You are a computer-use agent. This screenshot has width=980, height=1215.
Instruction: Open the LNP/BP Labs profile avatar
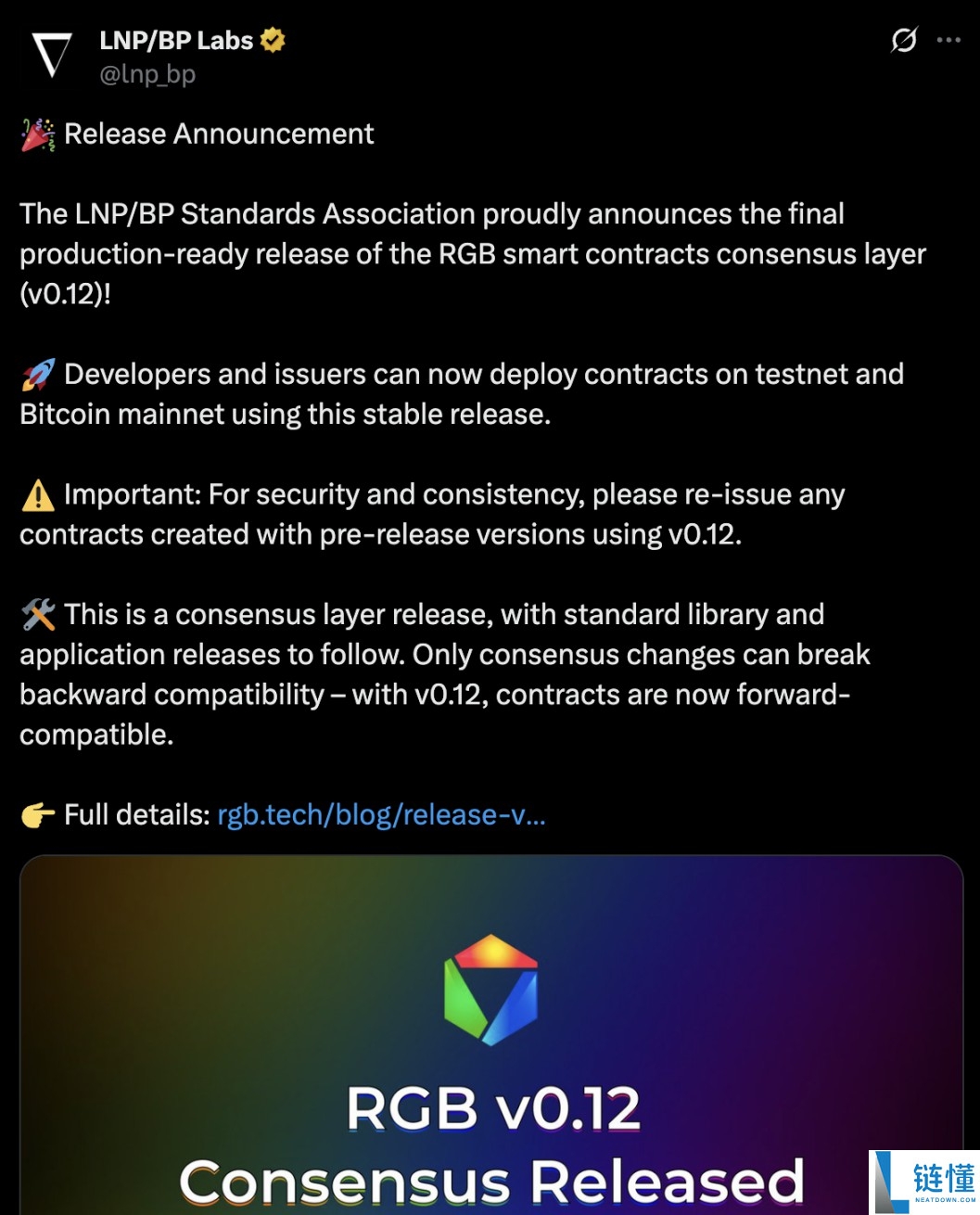(x=52, y=55)
